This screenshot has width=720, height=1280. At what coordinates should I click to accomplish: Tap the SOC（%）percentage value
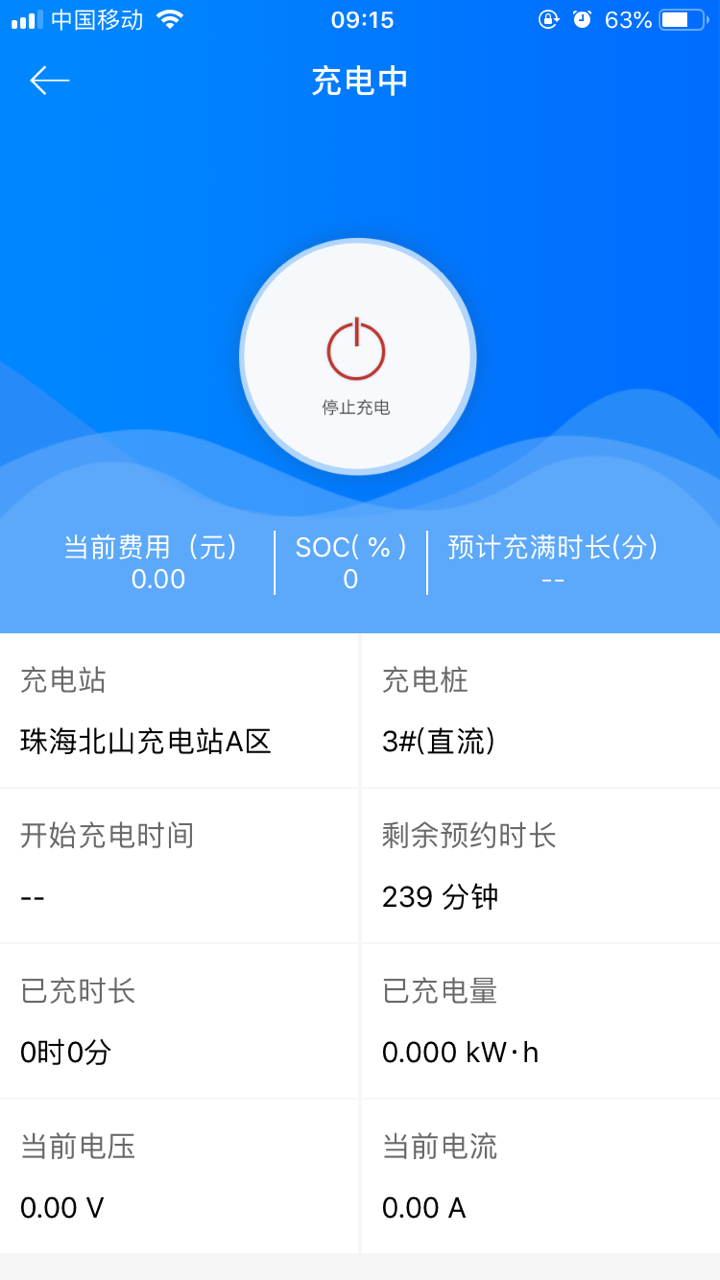coord(349,579)
